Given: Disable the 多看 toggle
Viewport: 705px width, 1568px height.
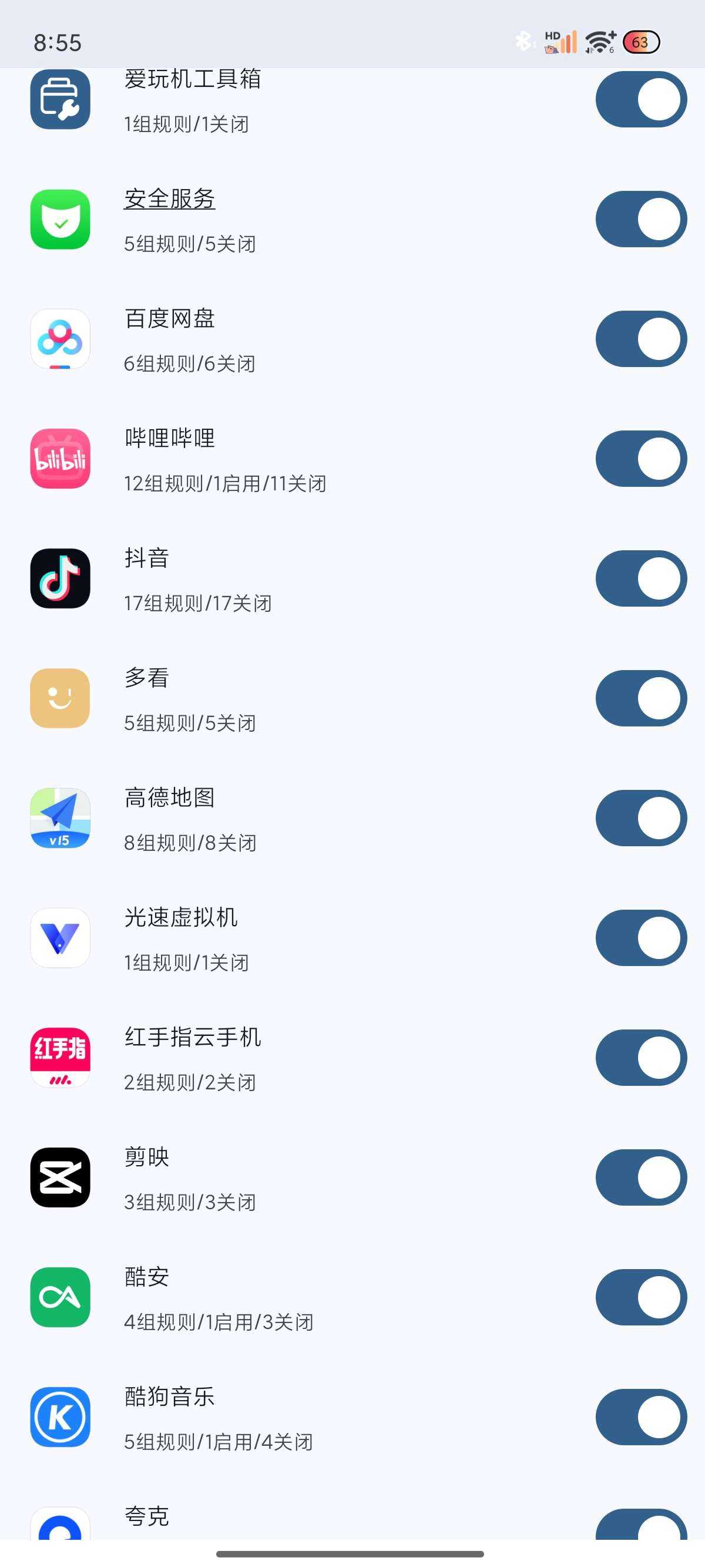Looking at the screenshot, I should [x=640, y=698].
